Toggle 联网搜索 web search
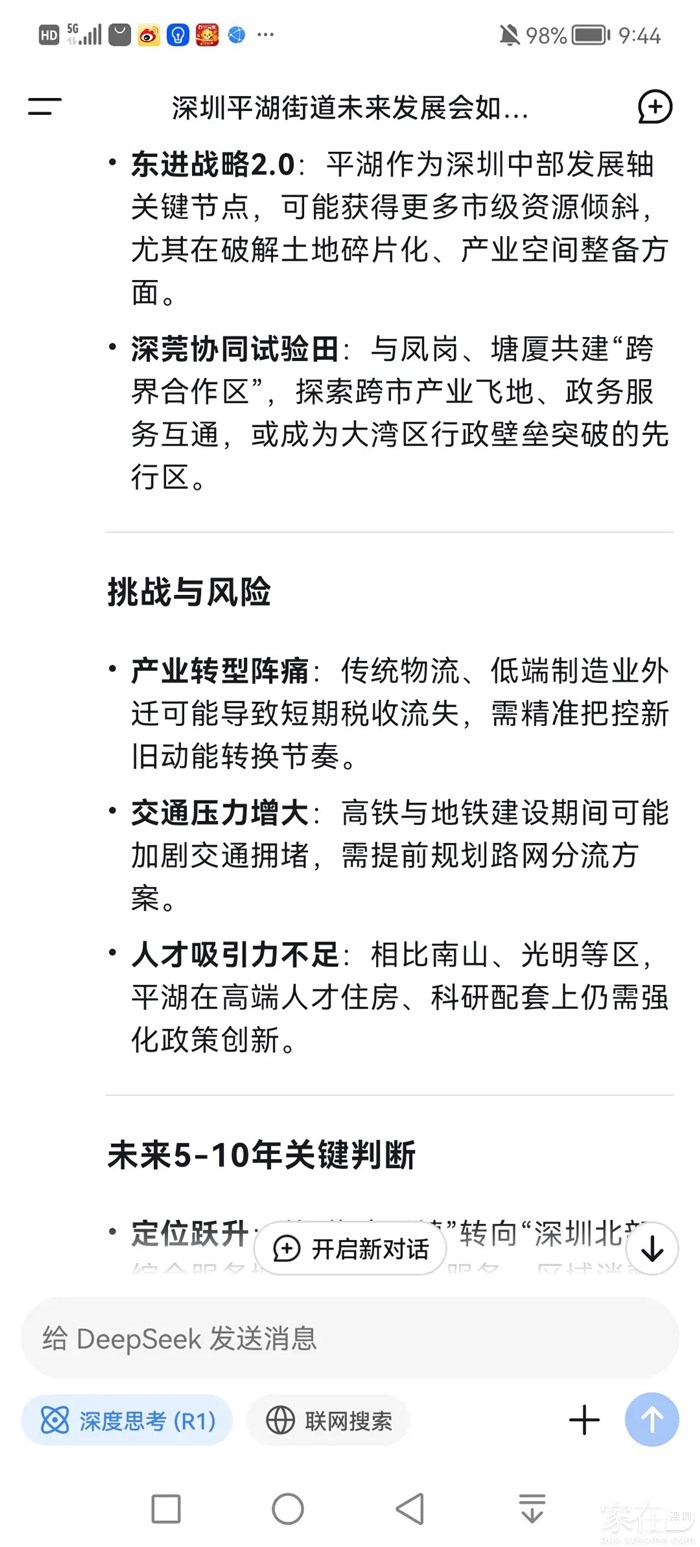Image resolution: width=700 pixels, height=1547 pixels. [328, 1420]
